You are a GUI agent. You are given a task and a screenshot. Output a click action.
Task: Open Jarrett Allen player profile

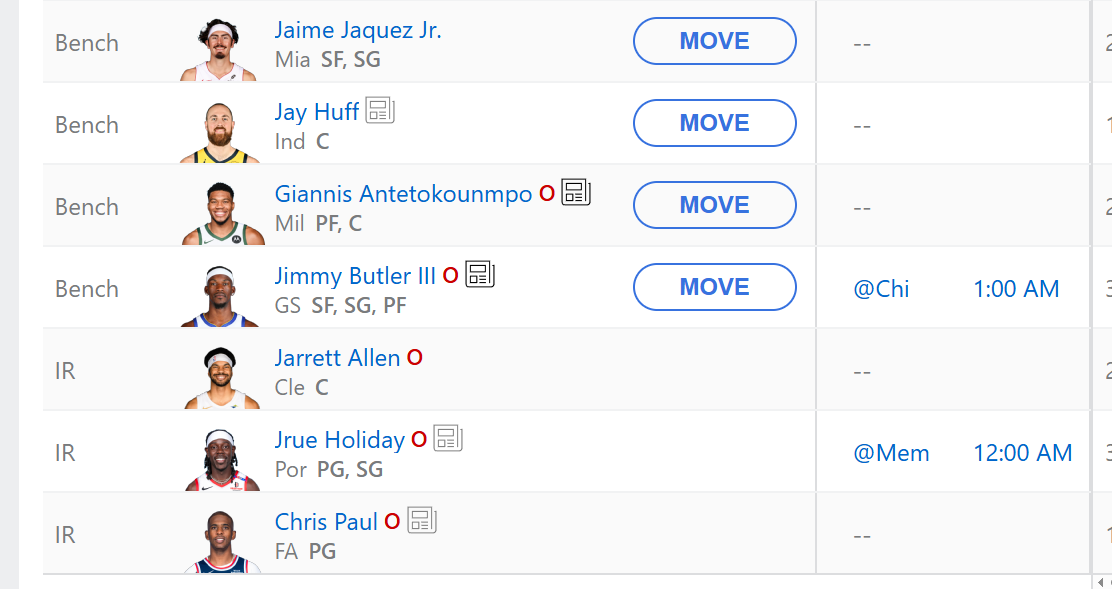click(337, 358)
